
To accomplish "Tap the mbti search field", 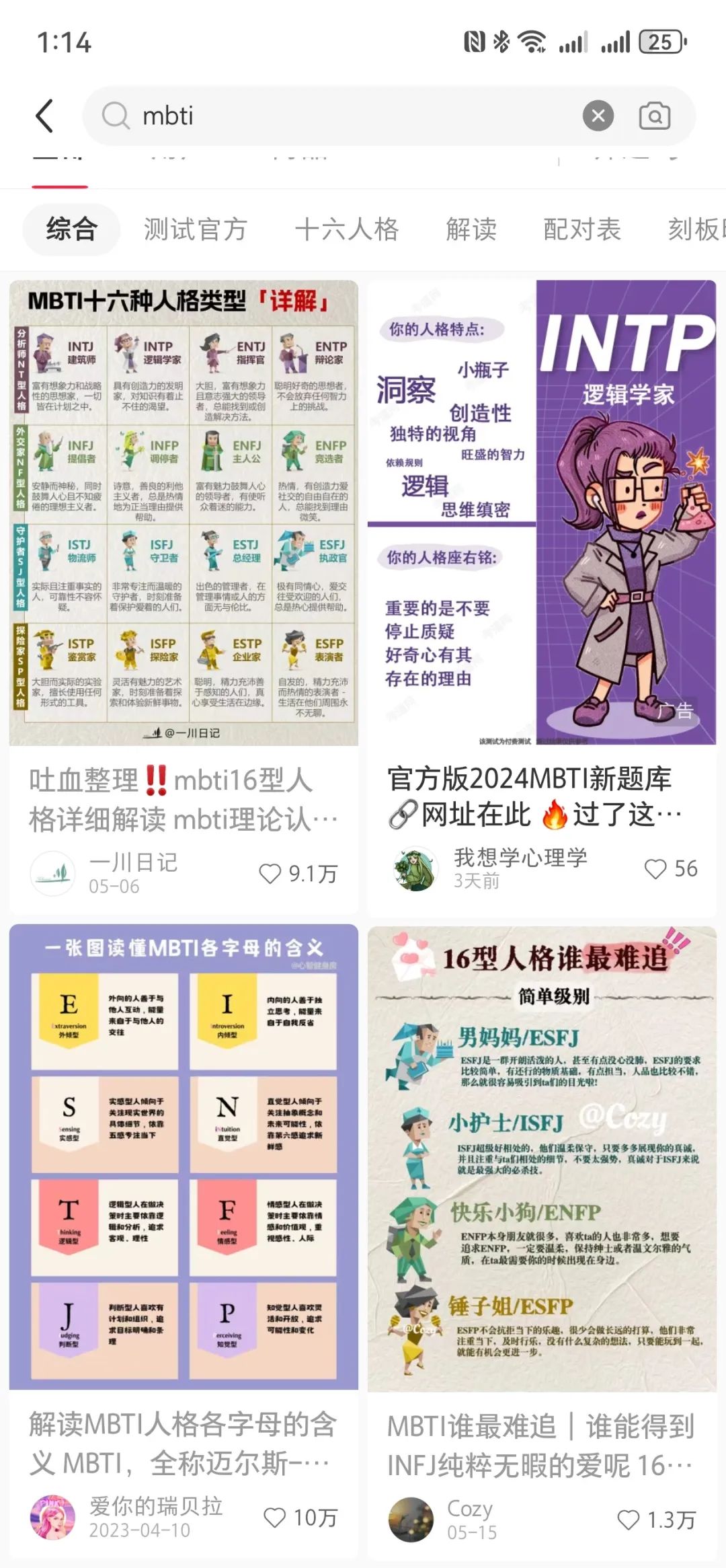I will tap(336, 116).
